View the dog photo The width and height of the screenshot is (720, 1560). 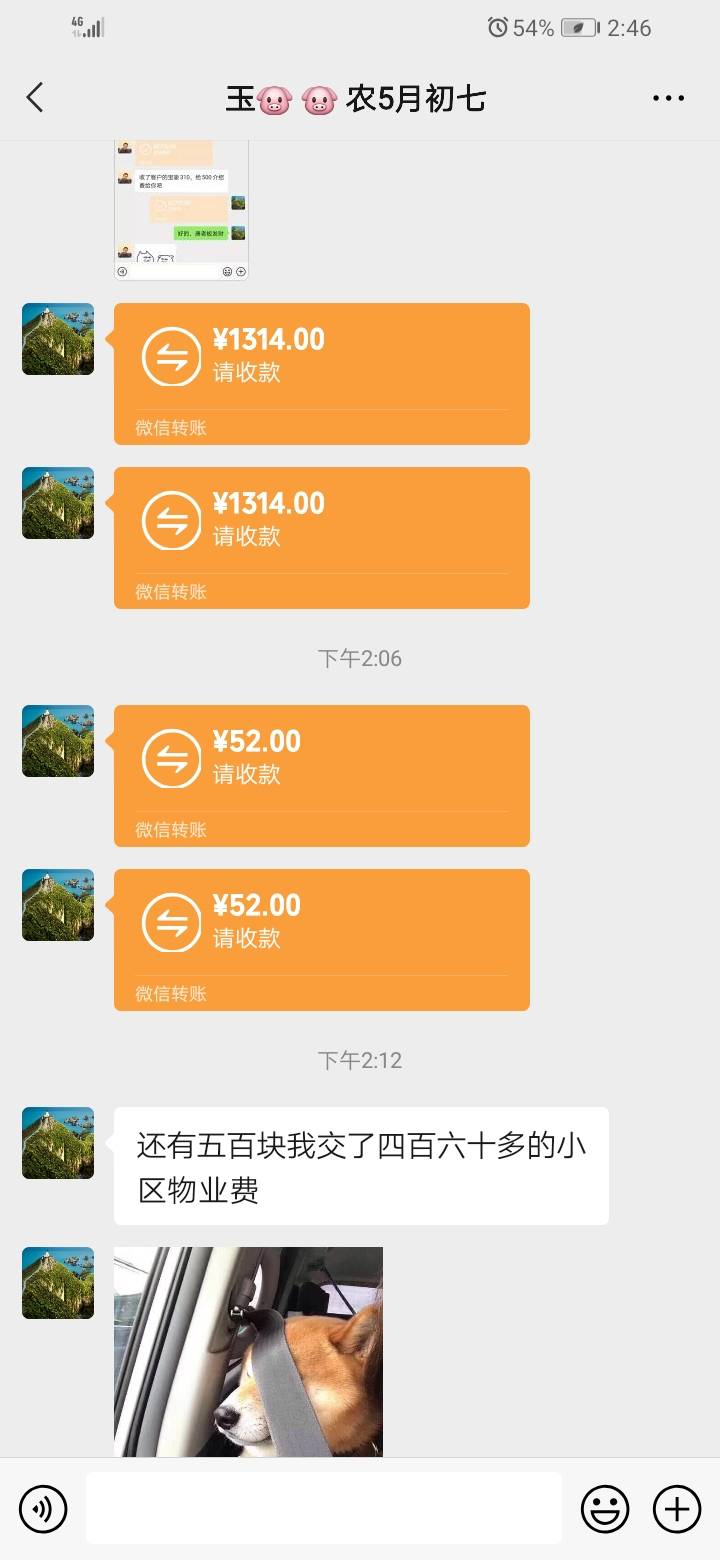248,1348
